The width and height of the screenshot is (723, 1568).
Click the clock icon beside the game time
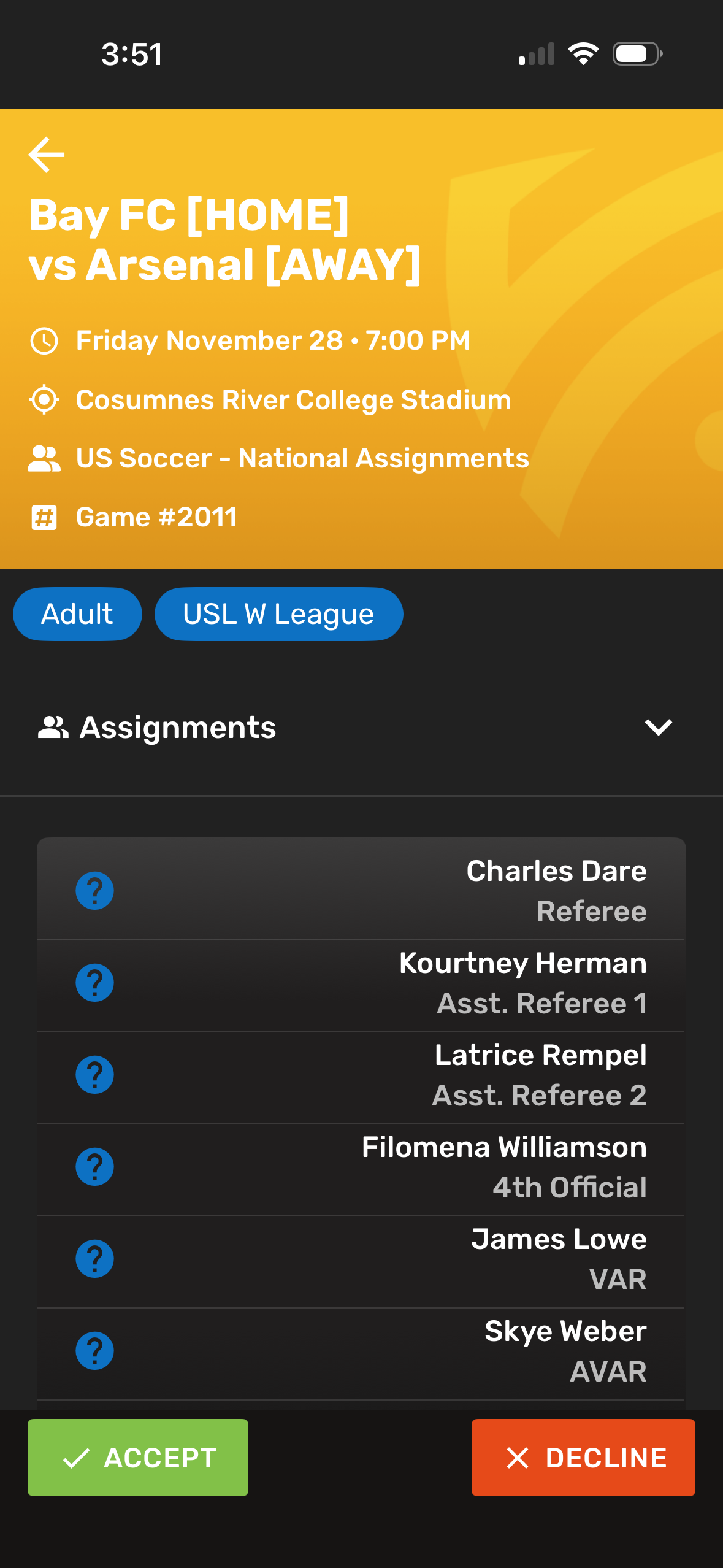pos(44,340)
